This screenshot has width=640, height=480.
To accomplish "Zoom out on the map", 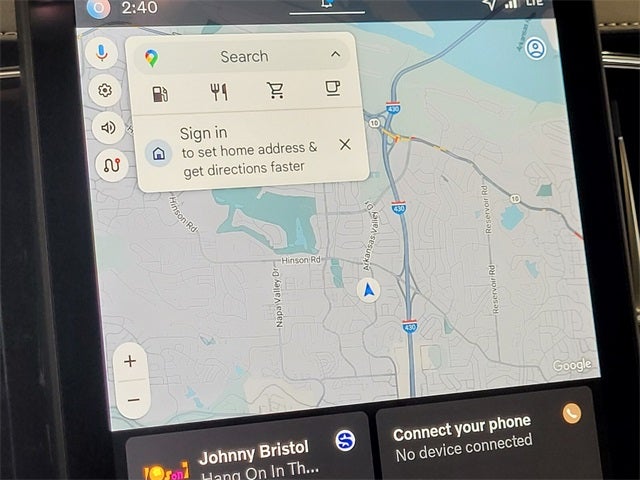I will click(132, 400).
